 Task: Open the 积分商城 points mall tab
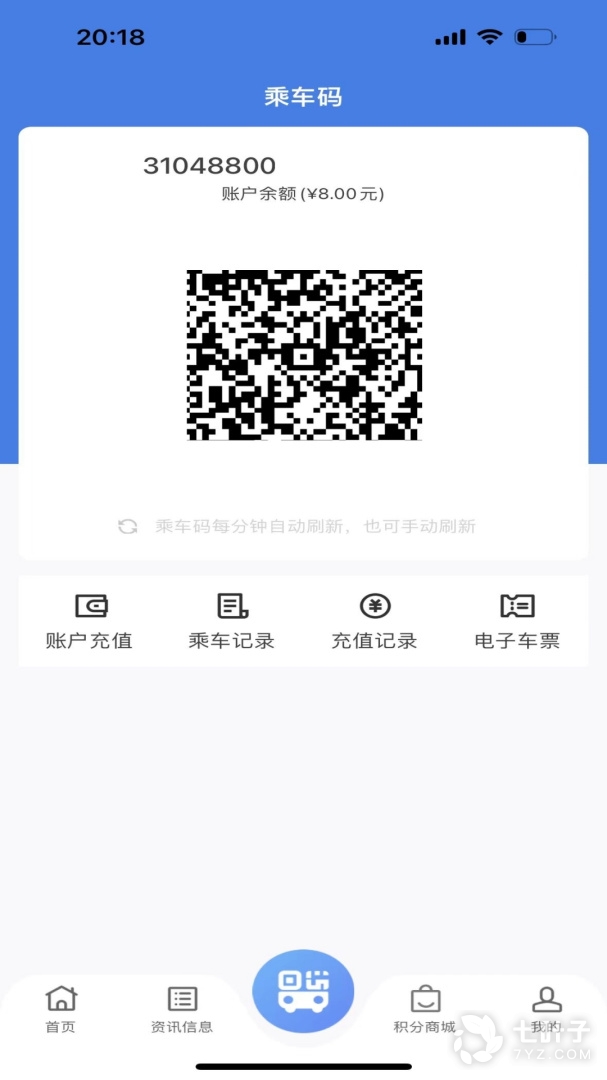pyautogui.click(x=425, y=1009)
